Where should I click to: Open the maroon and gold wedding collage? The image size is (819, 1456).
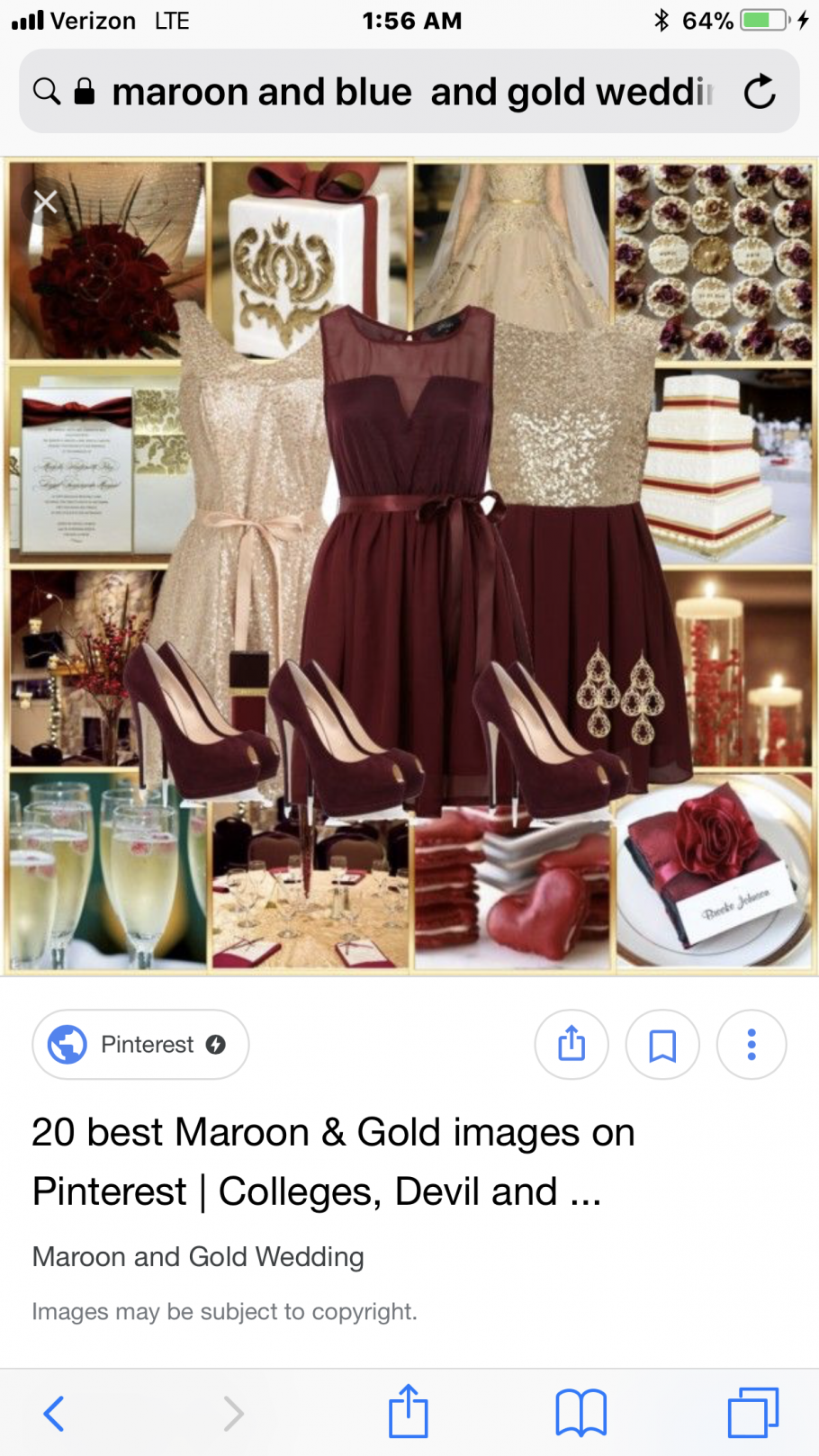point(409,567)
